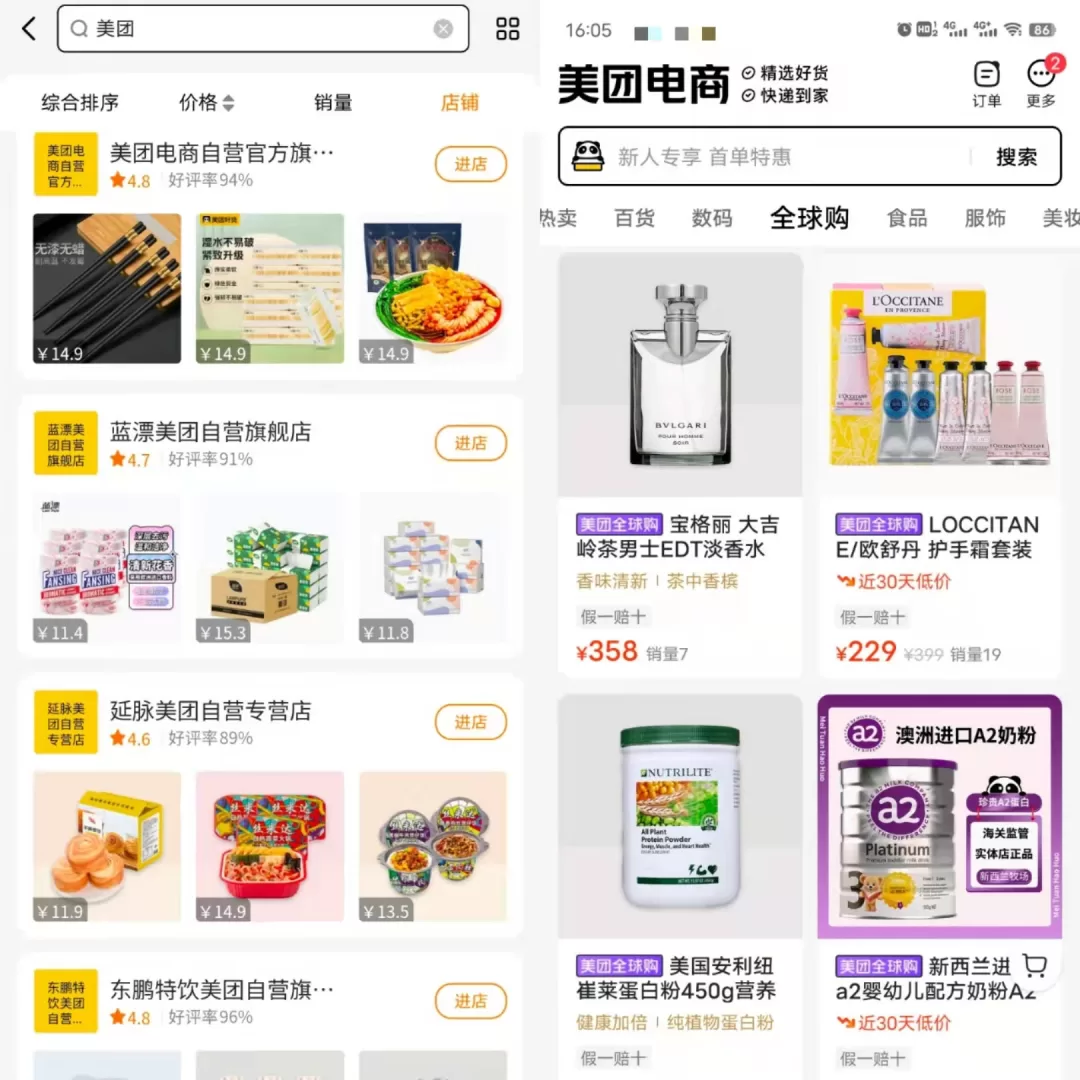Enter the 美团电商自营官方旗舰店 shop via 进店
Image resolution: width=1080 pixels, height=1080 pixels.
point(471,164)
